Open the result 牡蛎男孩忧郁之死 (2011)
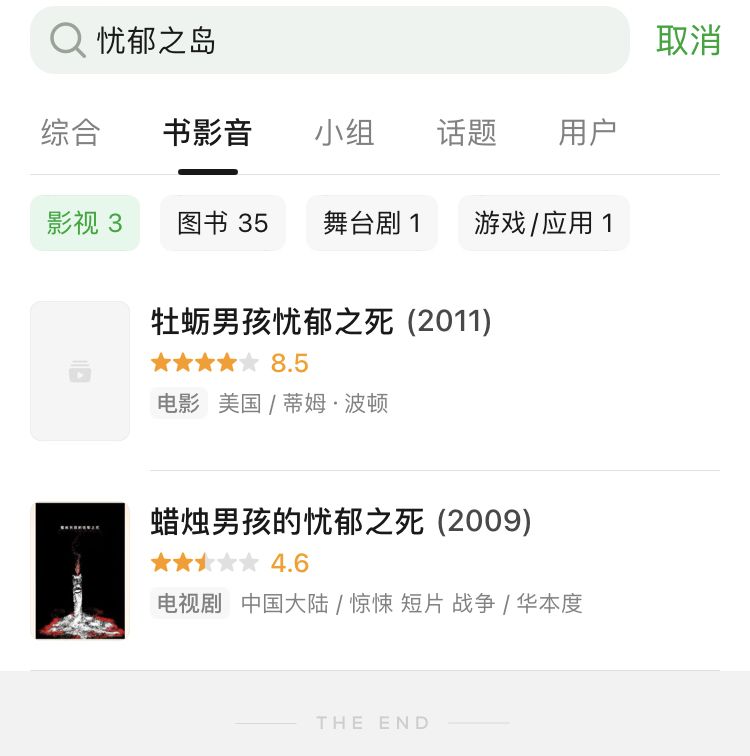750x756 pixels. [x=321, y=321]
